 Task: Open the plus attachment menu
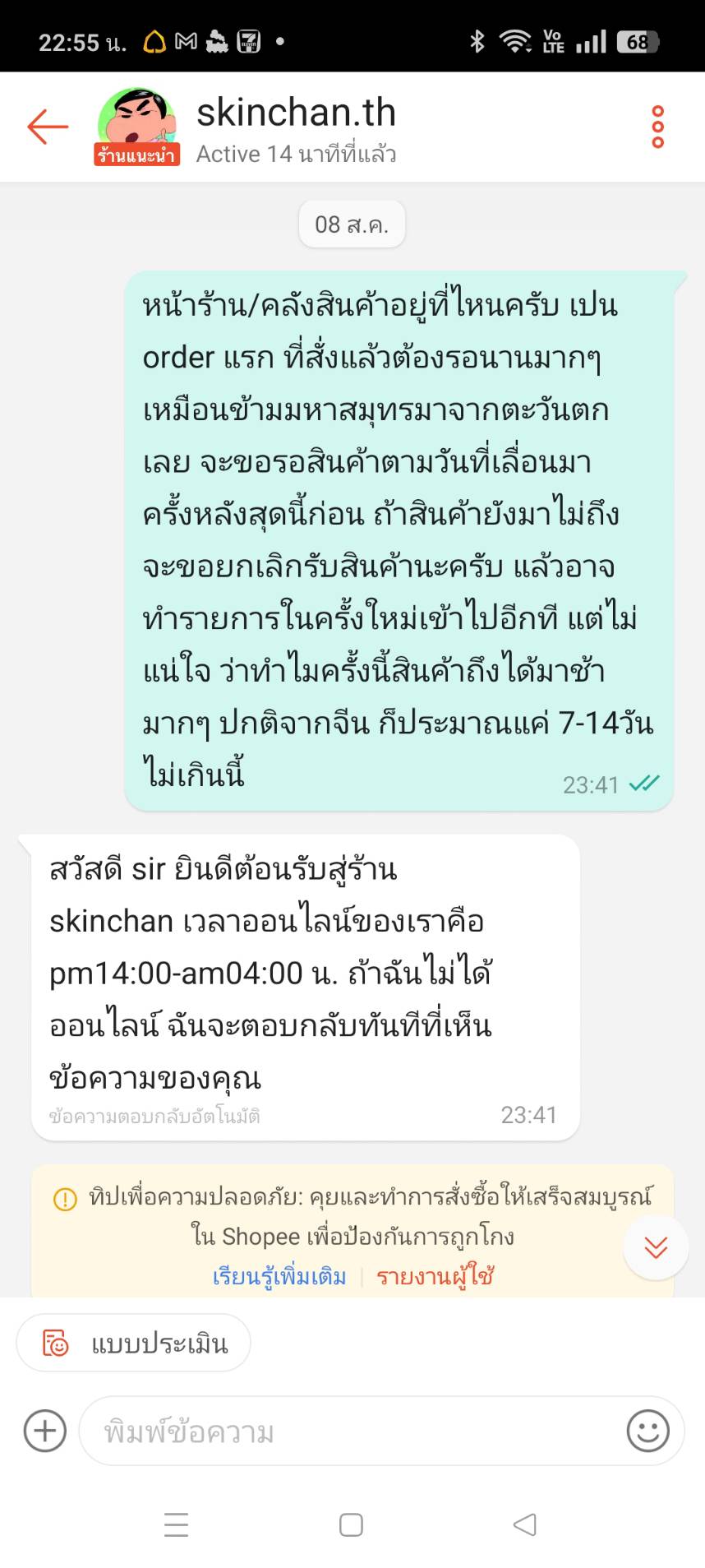45,1431
